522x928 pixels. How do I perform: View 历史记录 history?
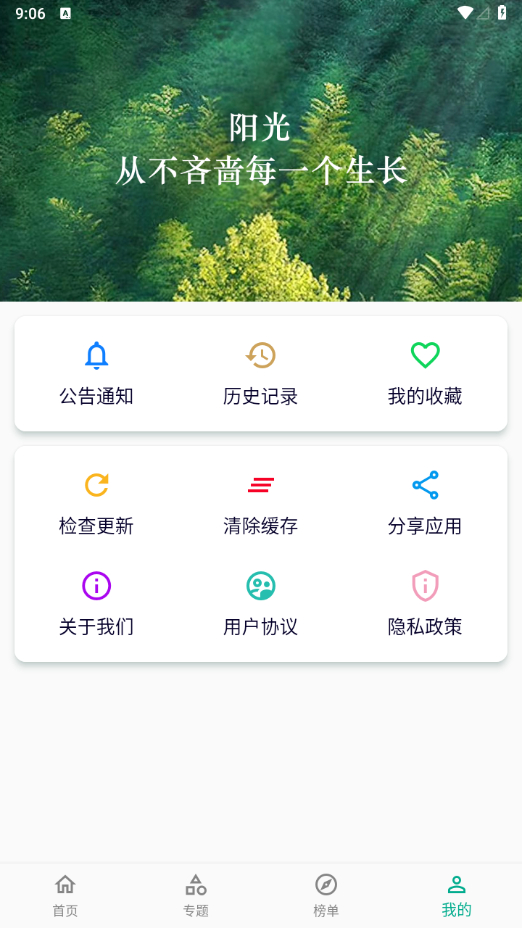[x=260, y=373]
